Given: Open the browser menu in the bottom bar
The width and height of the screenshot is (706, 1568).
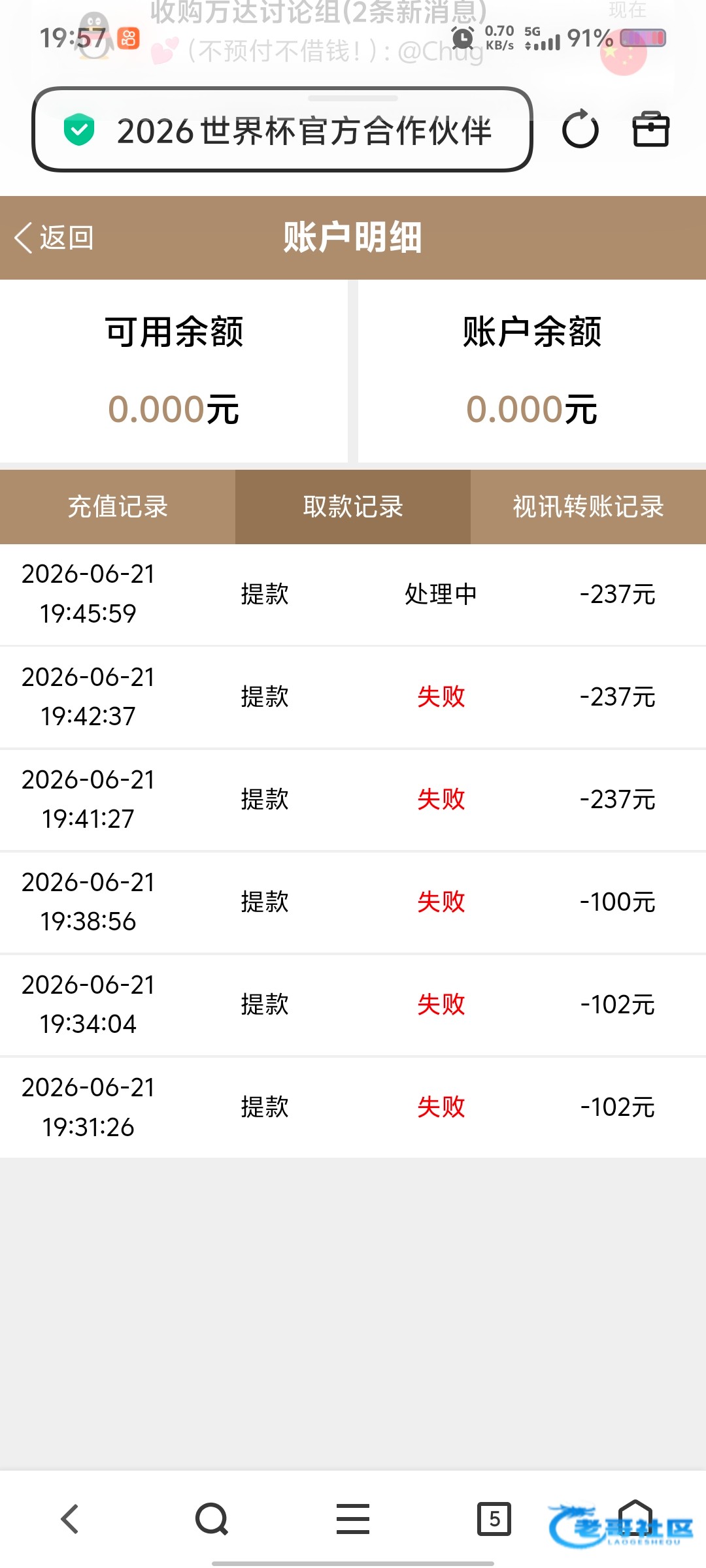Looking at the screenshot, I should tap(353, 1519).
